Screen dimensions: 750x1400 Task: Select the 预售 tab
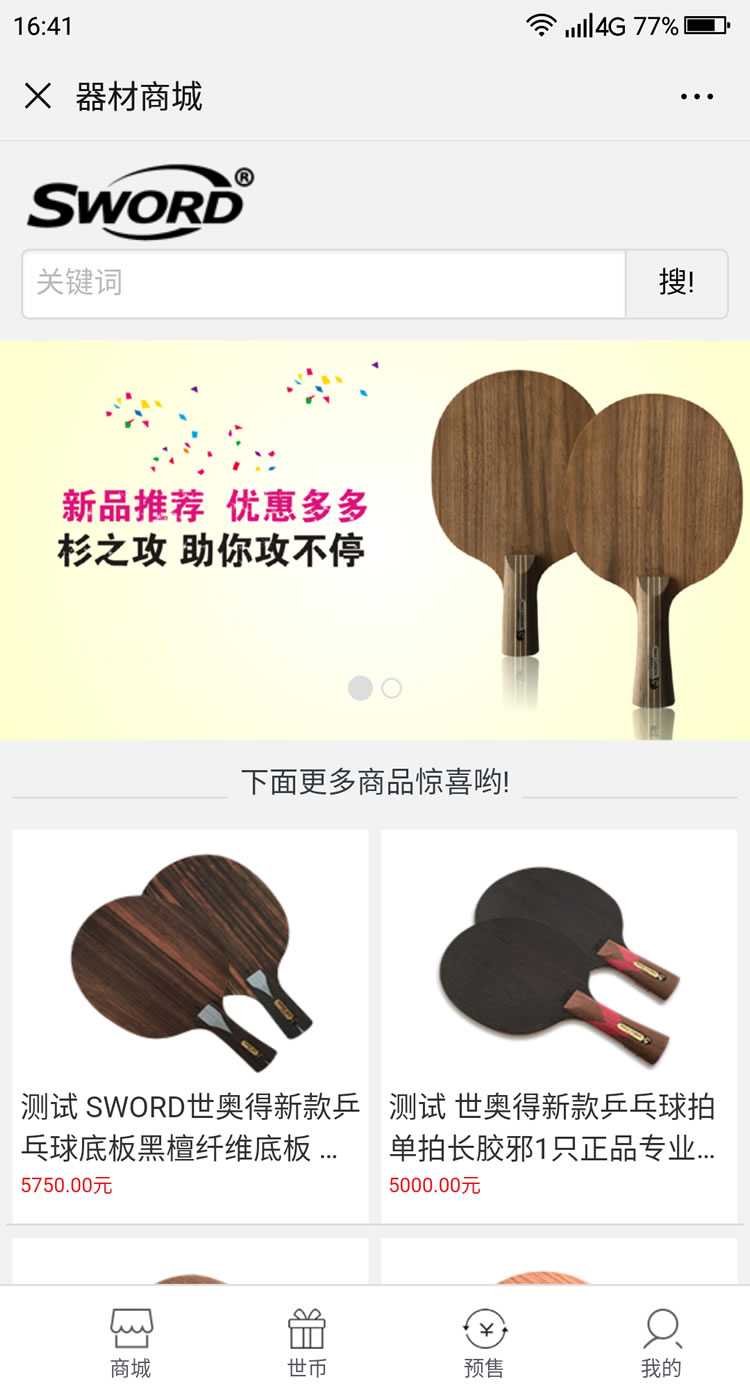tap(485, 1343)
